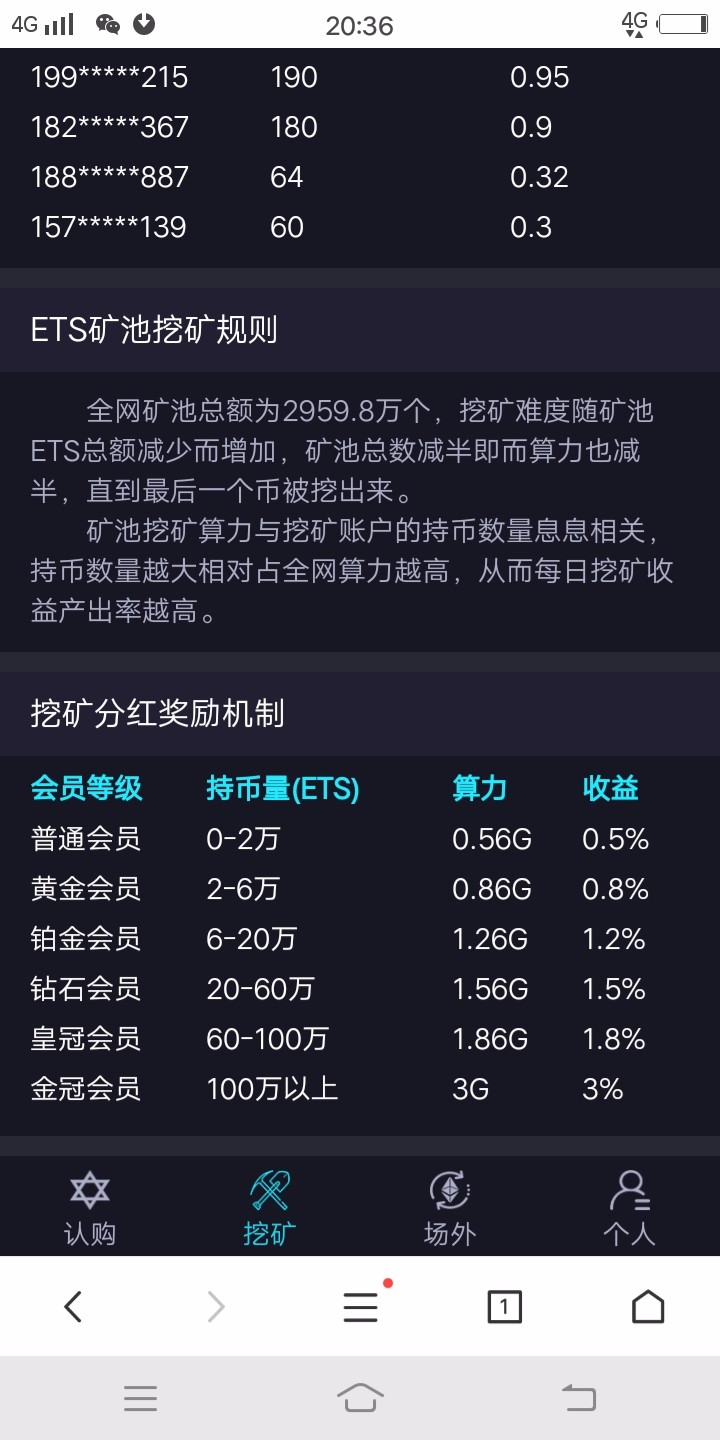Return to the browser home page
Screen dimensions: 720x1440
[x=648, y=1306]
